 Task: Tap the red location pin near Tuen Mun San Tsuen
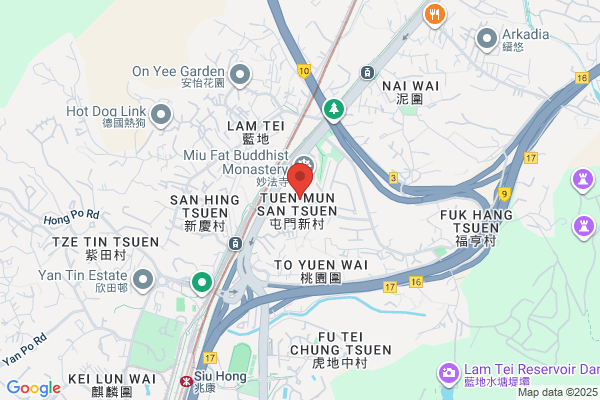[300, 180]
